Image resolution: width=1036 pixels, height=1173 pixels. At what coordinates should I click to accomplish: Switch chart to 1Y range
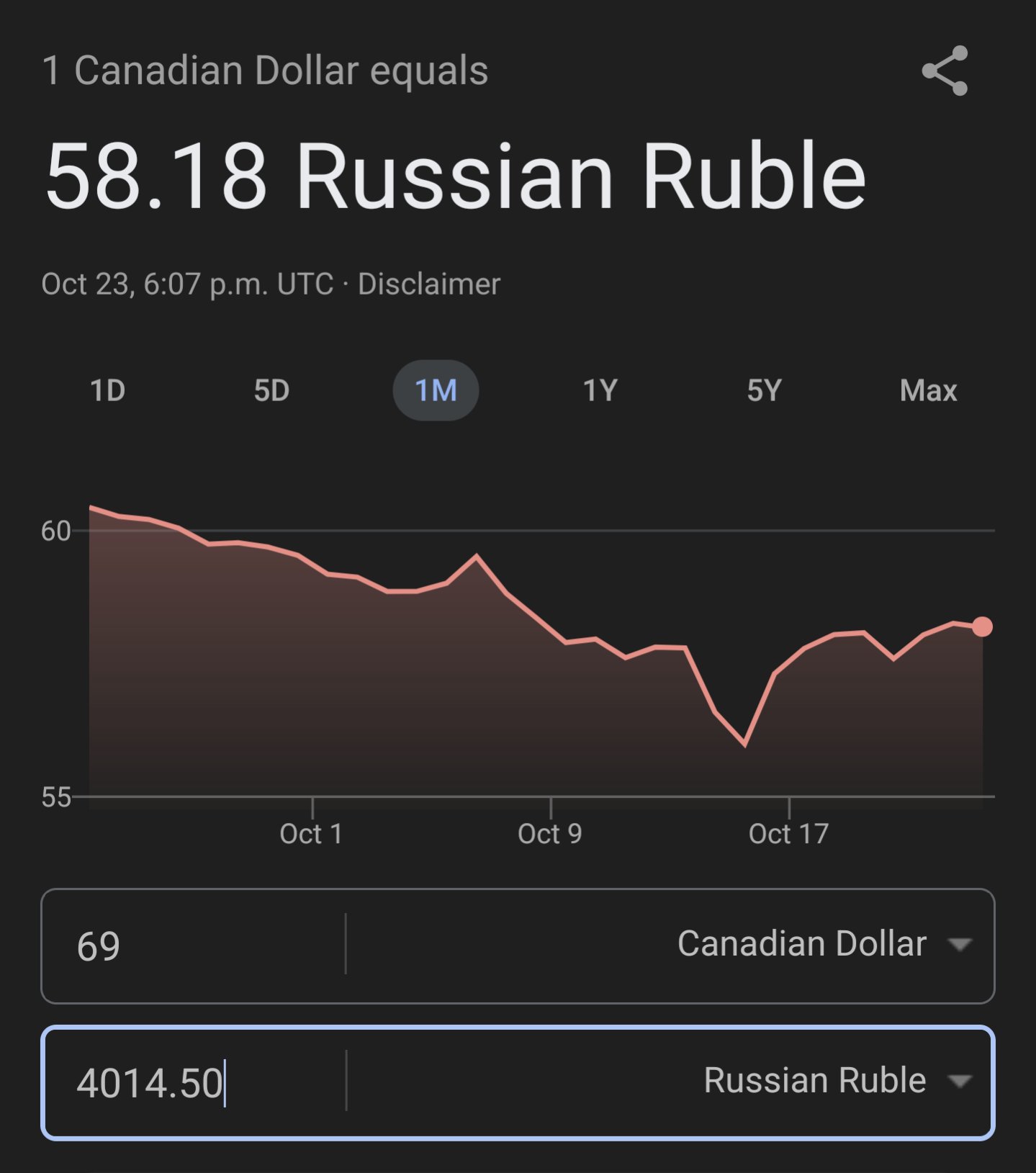[x=600, y=390]
